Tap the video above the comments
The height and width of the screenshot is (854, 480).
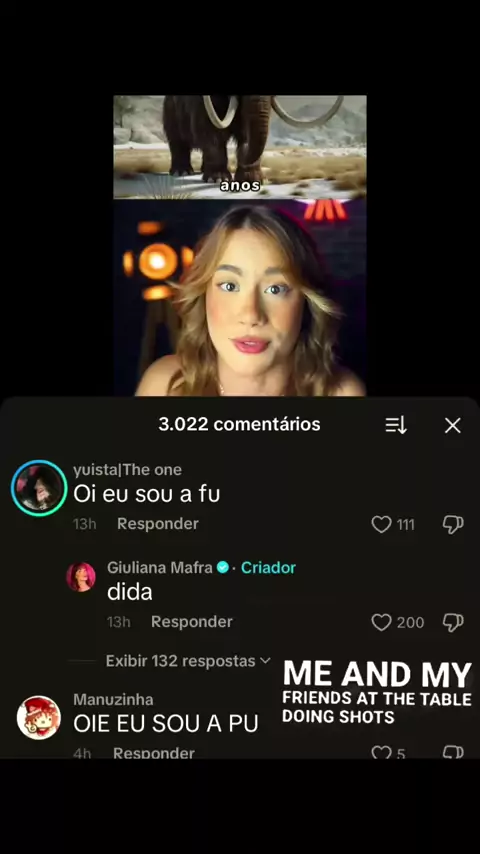[x=240, y=245]
